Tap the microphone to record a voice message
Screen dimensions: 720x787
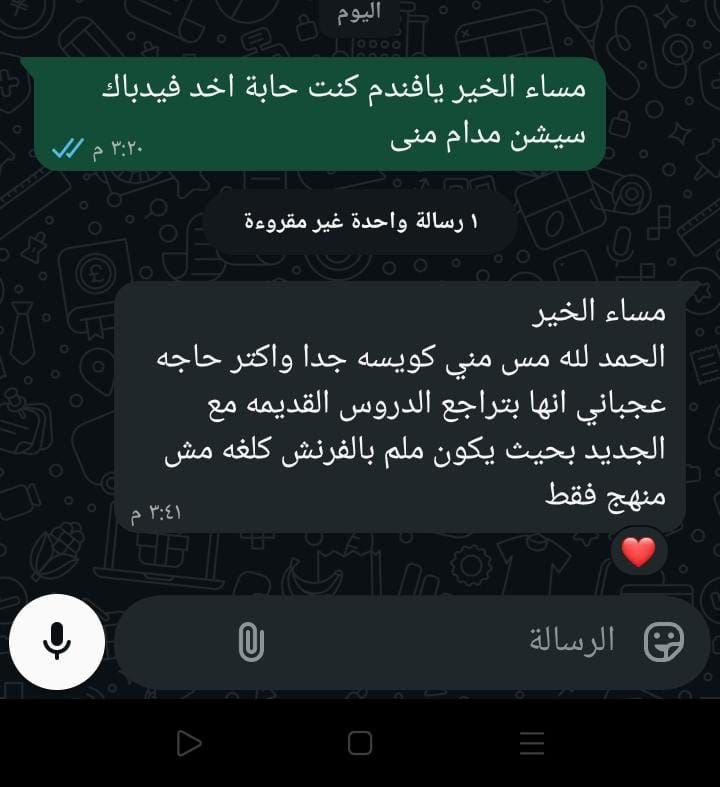coord(57,641)
